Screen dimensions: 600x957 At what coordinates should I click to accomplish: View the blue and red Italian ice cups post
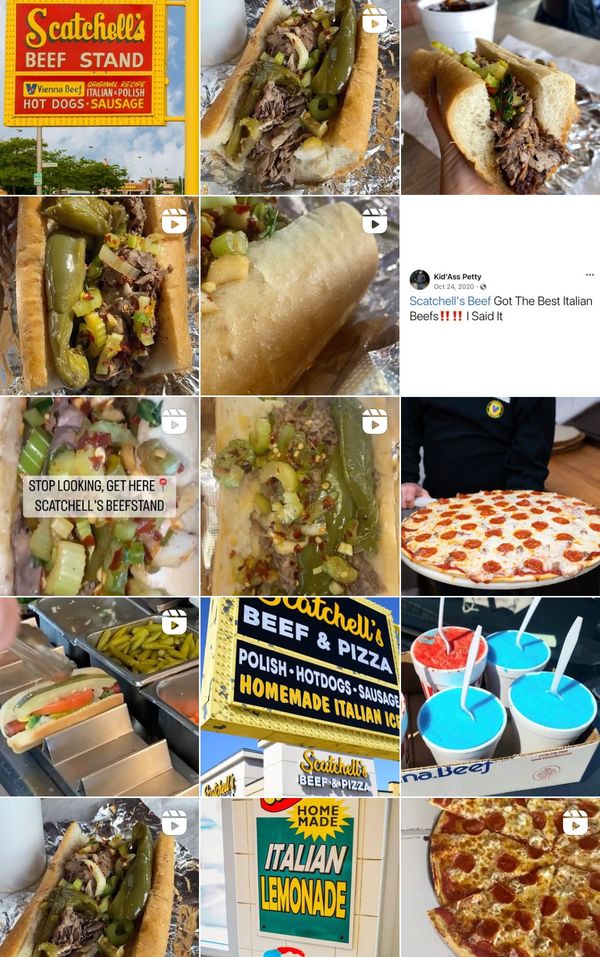pyautogui.click(x=500, y=696)
